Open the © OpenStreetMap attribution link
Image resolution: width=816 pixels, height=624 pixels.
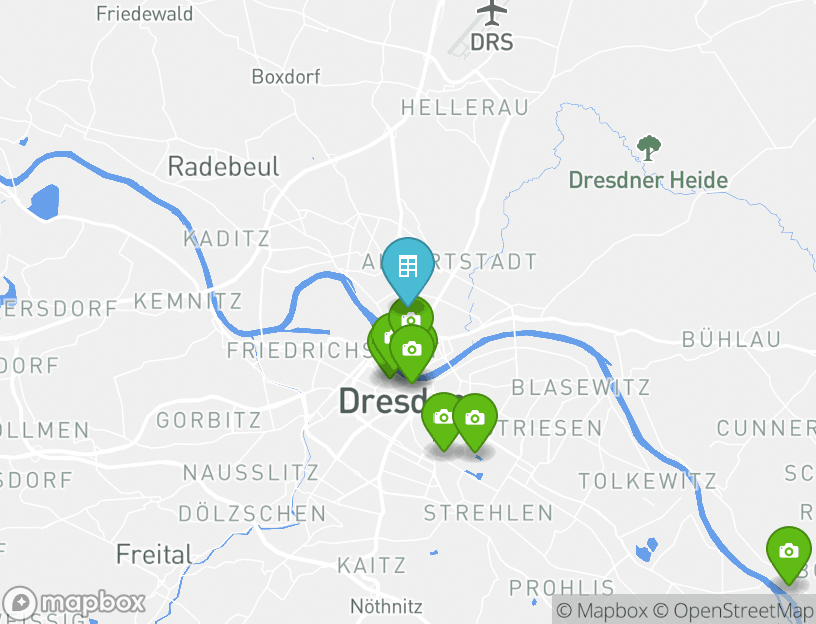pyautogui.click(x=735, y=611)
